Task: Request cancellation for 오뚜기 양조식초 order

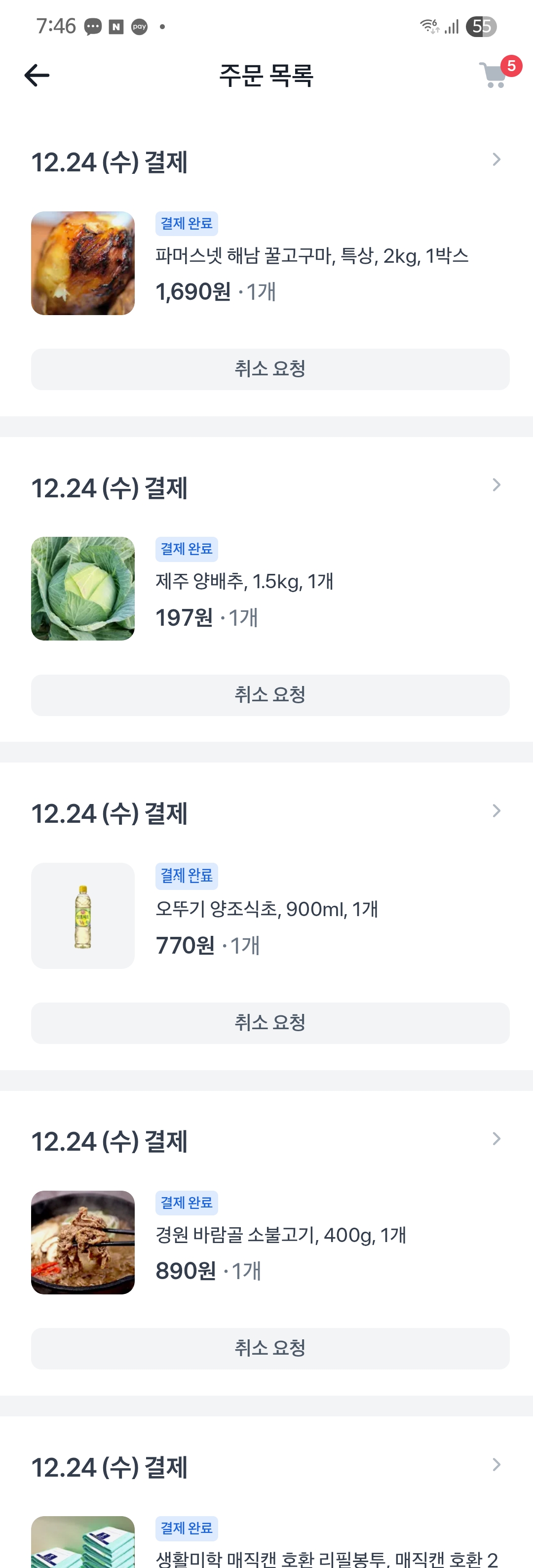Action: click(270, 1023)
